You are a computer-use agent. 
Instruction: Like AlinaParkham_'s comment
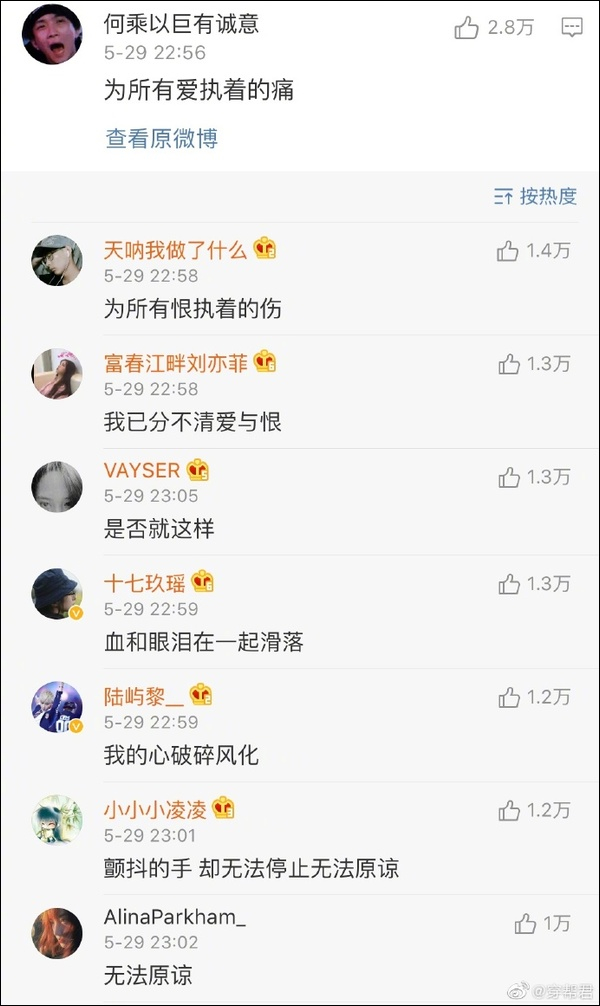(525, 923)
